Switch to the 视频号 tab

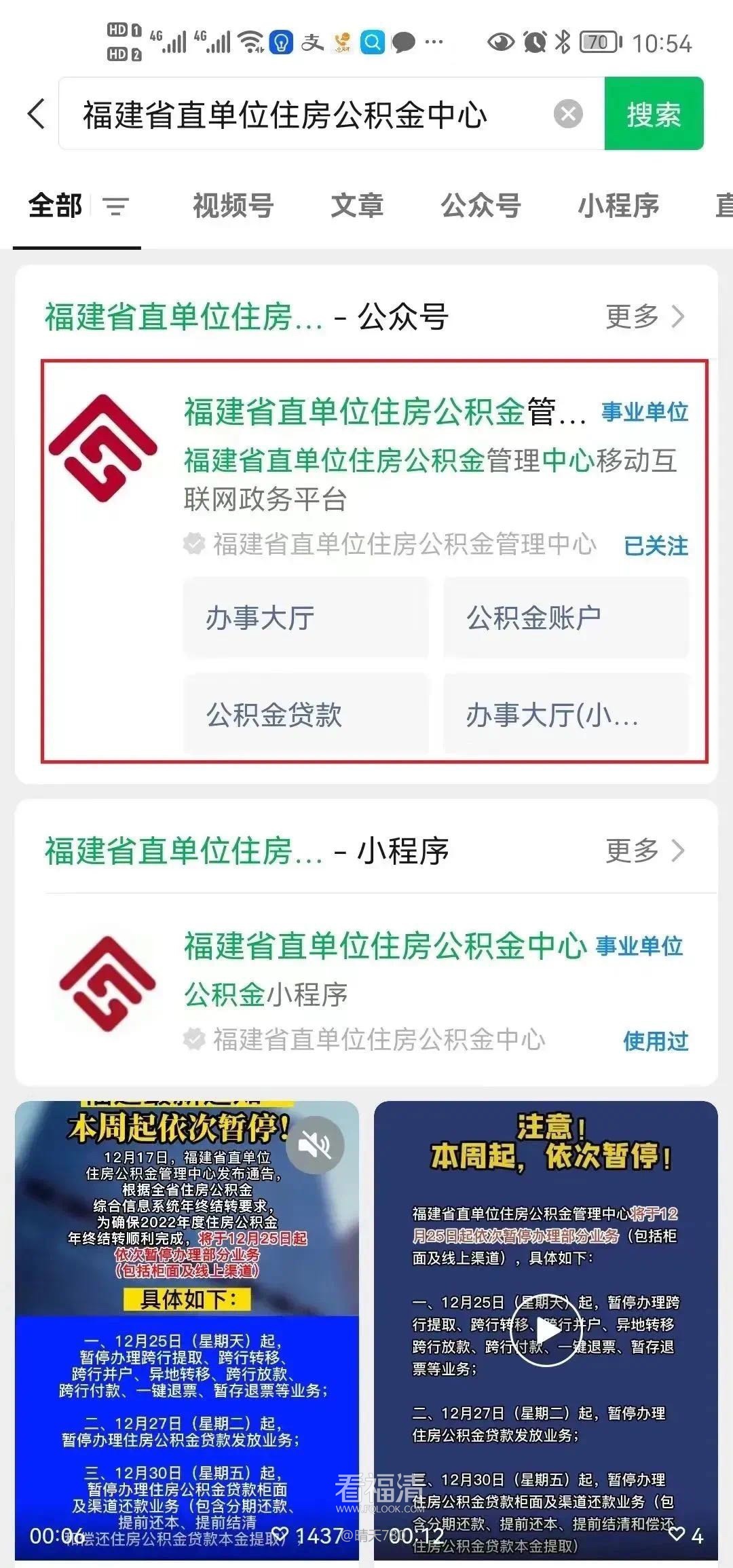[233, 206]
